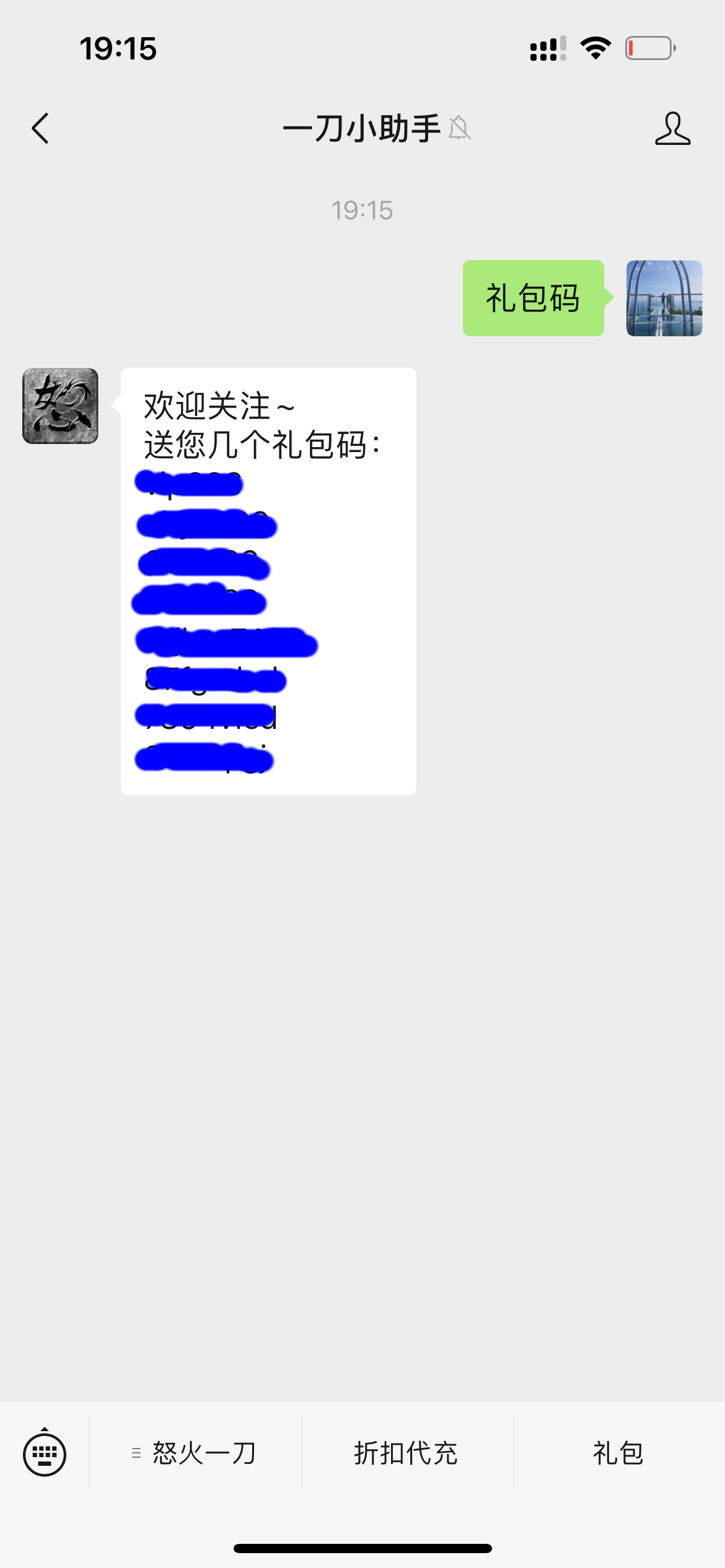725x1568 pixels.
Task: Open the account profile icon
Action: tap(672, 129)
